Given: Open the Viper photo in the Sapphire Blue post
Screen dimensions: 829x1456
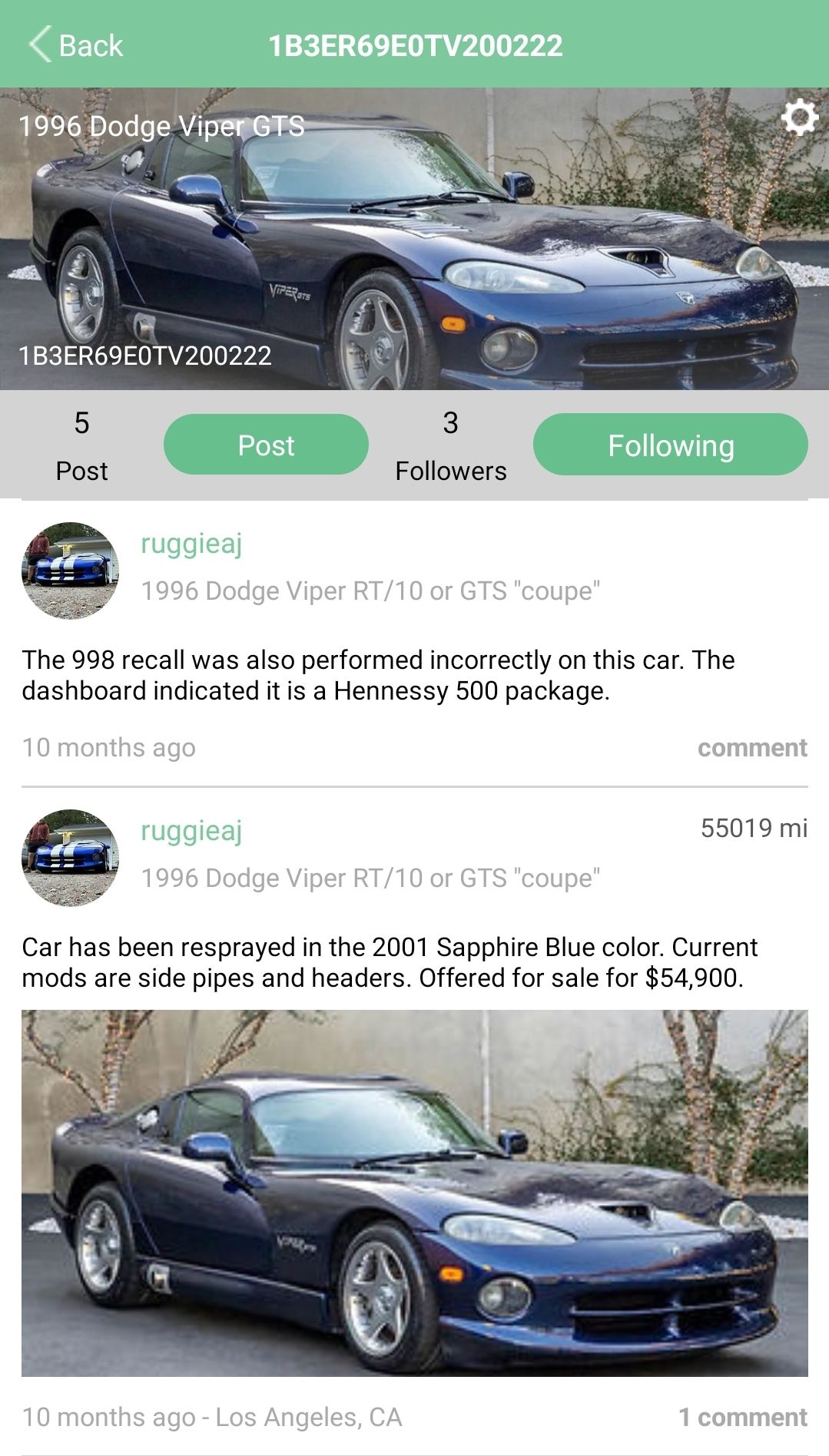Looking at the screenshot, I should (414, 1193).
